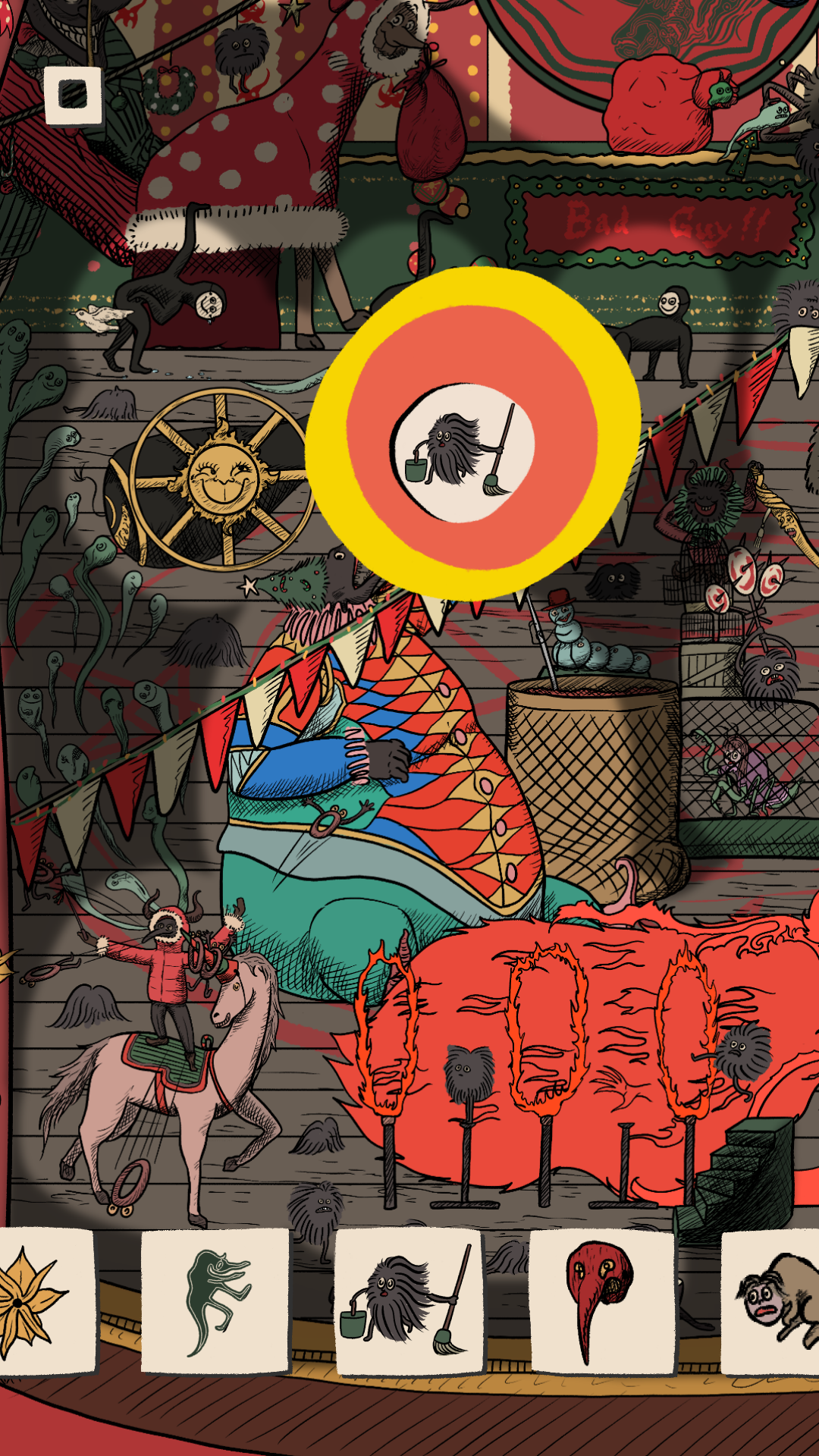The height and width of the screenshot is (1456, 819).
Task: Select the fuzzball with mop target card
Action: tap(409, 1301)
